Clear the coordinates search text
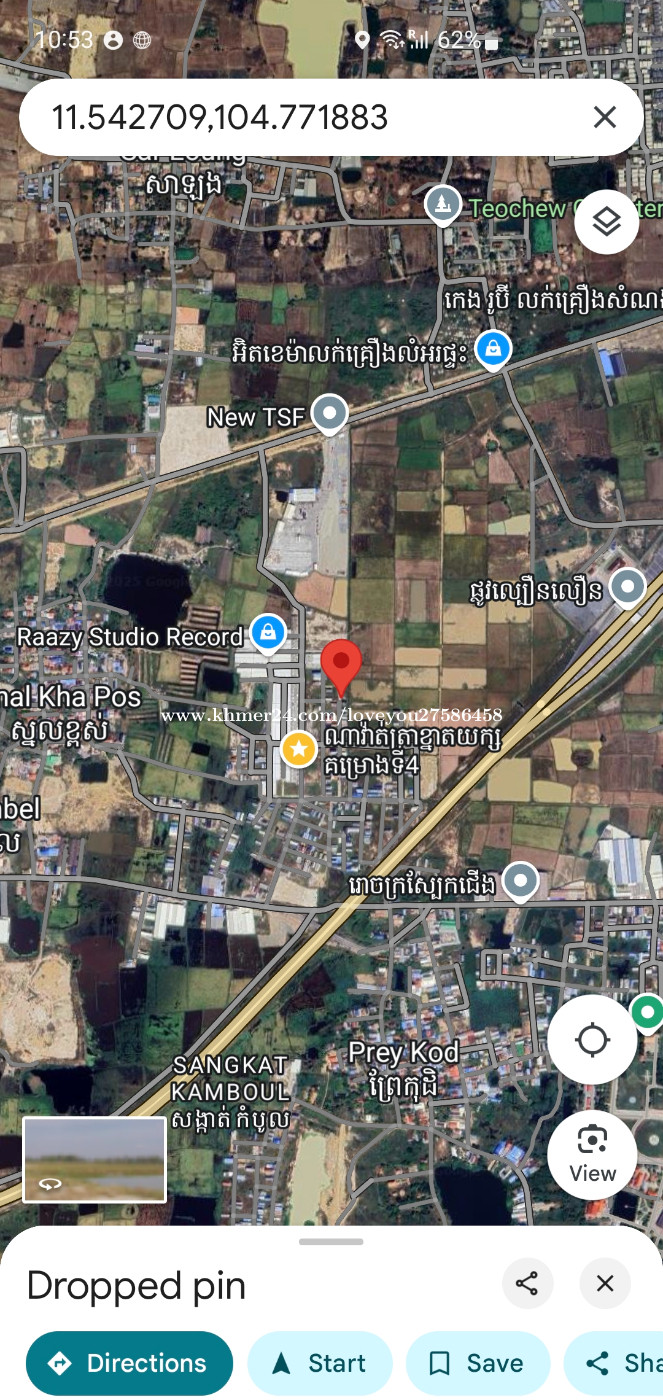The width and height of the screenshot is (663, 1400). click(604, 118)
